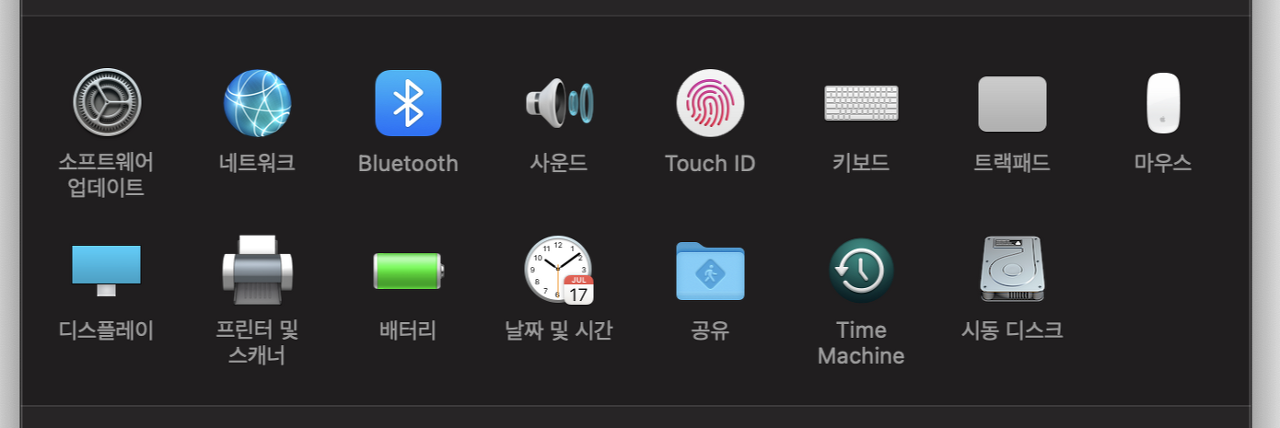
Task: Open 소프트웨어 업데이트 preferences
Action: point(106,103)
